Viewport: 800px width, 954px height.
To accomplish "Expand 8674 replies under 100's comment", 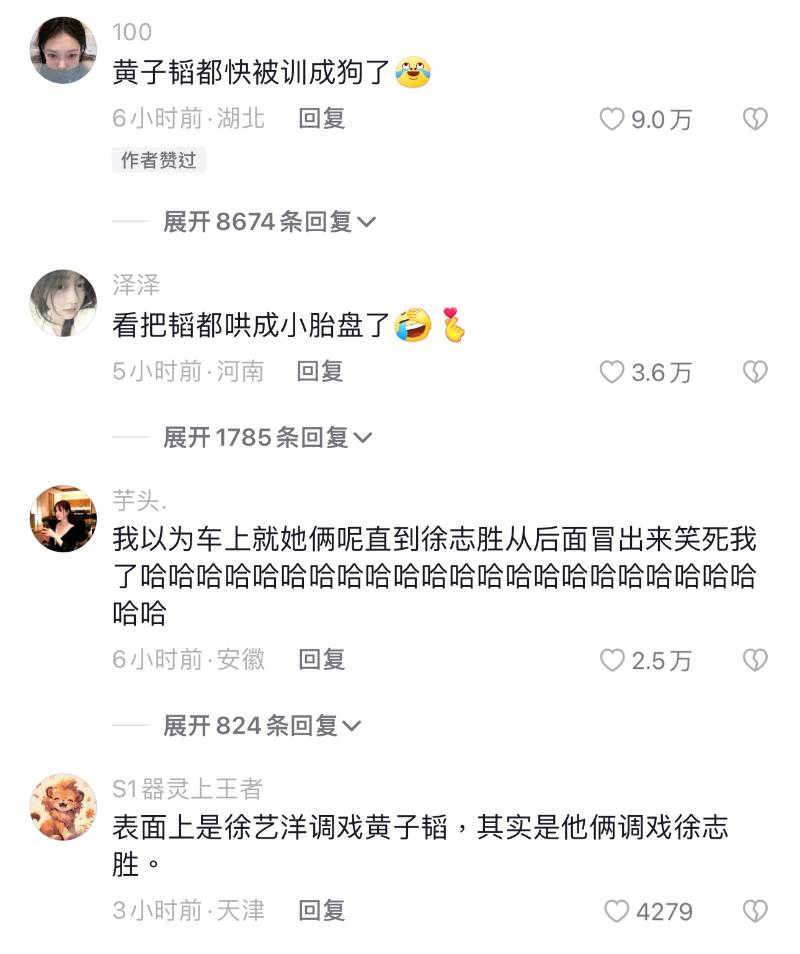I will point(269,221).
